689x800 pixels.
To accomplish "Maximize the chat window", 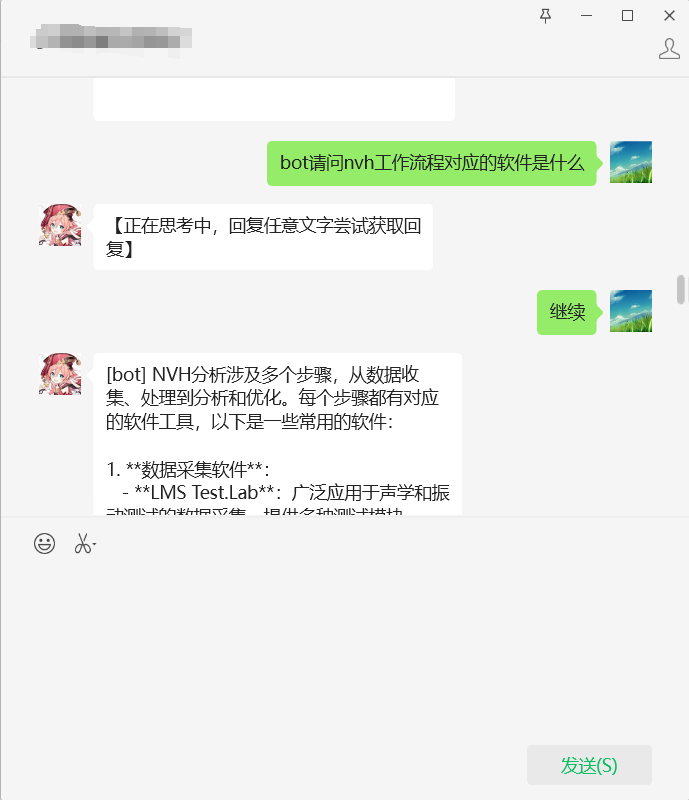I will pos(628,15).
